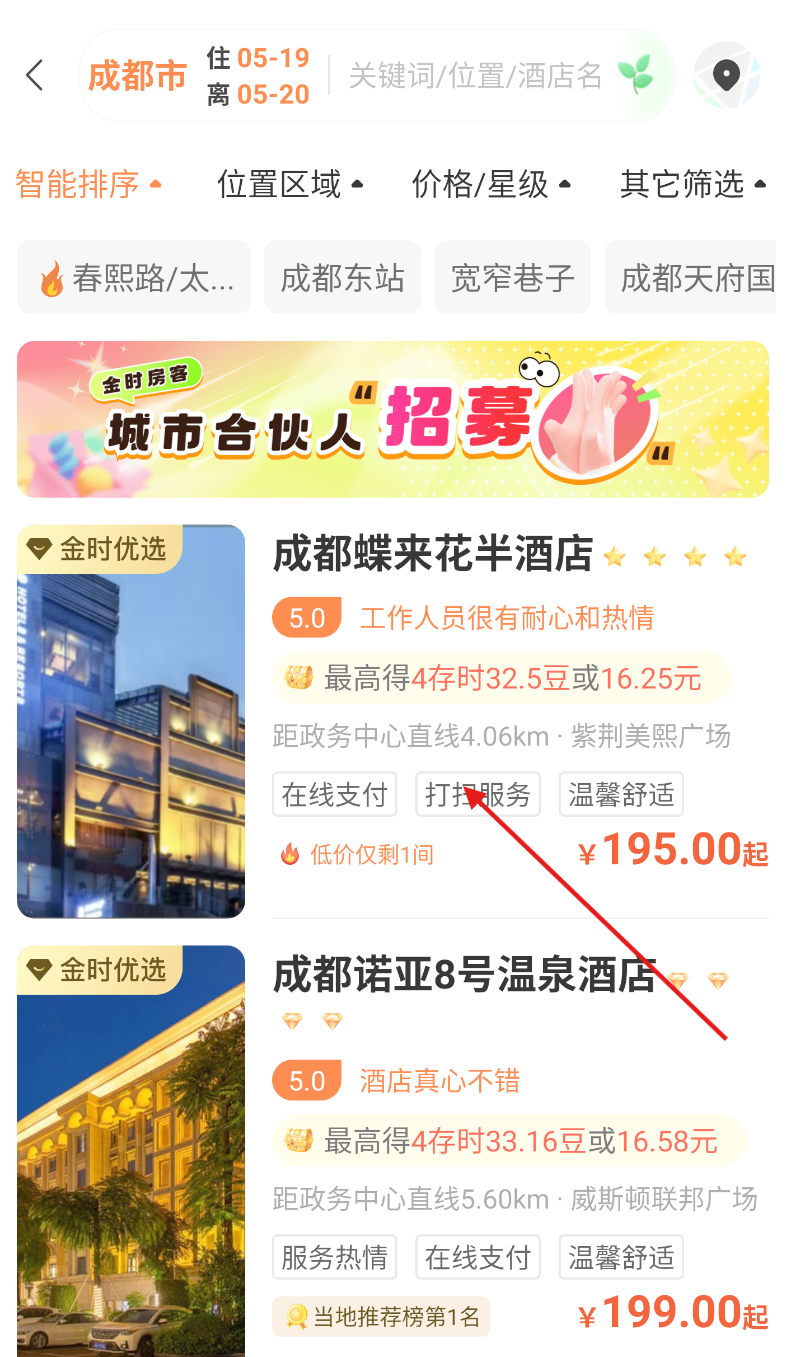This screenshot has width=790, height=1357.
Task: Open the 成都蝶来花半酒店 hotel listing
Action: [432, 555]
